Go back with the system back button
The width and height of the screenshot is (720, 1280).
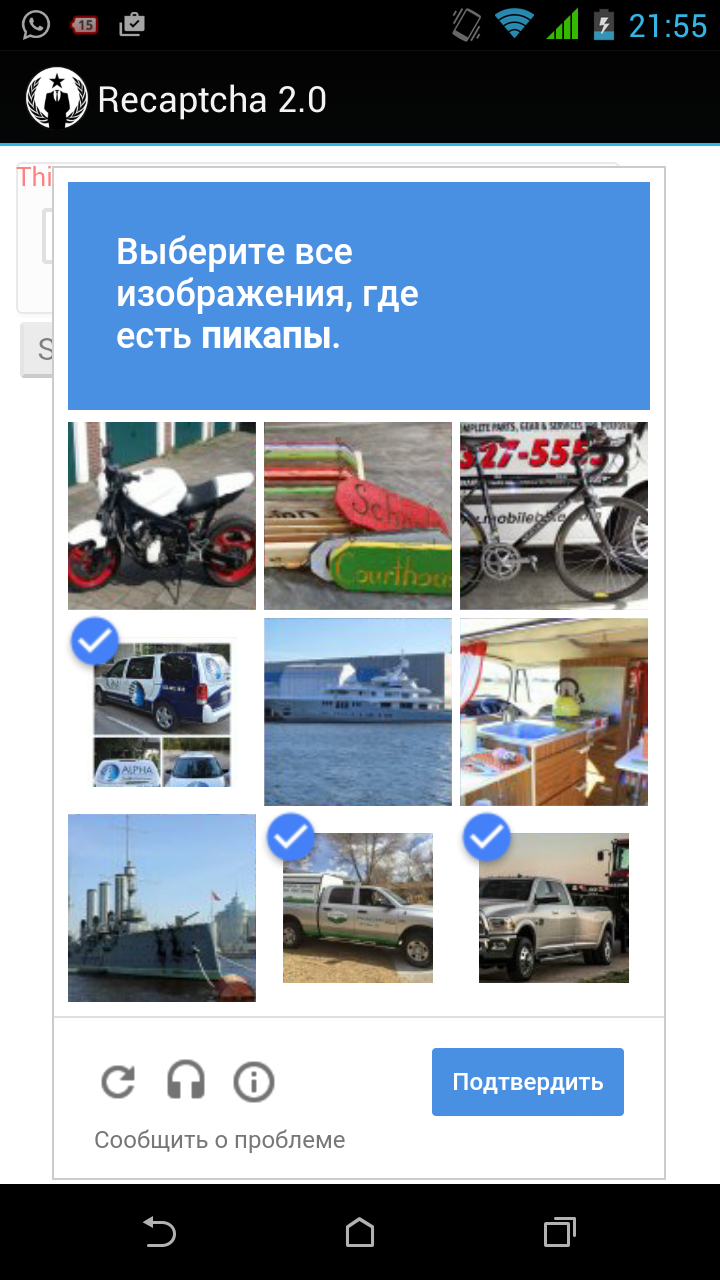pos(160,1232)
